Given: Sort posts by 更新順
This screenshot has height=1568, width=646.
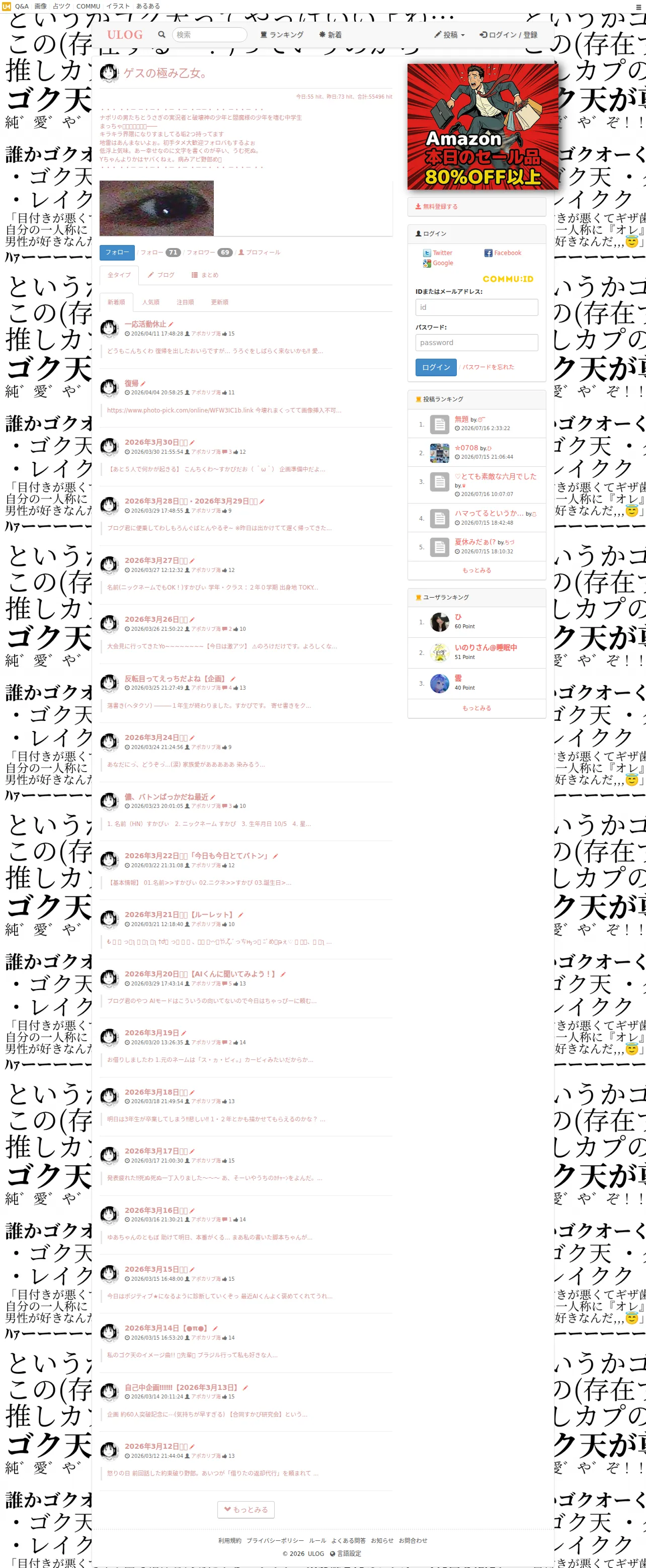Looking at the screenshot, I should pyautogui.click(x=220, y=302).
